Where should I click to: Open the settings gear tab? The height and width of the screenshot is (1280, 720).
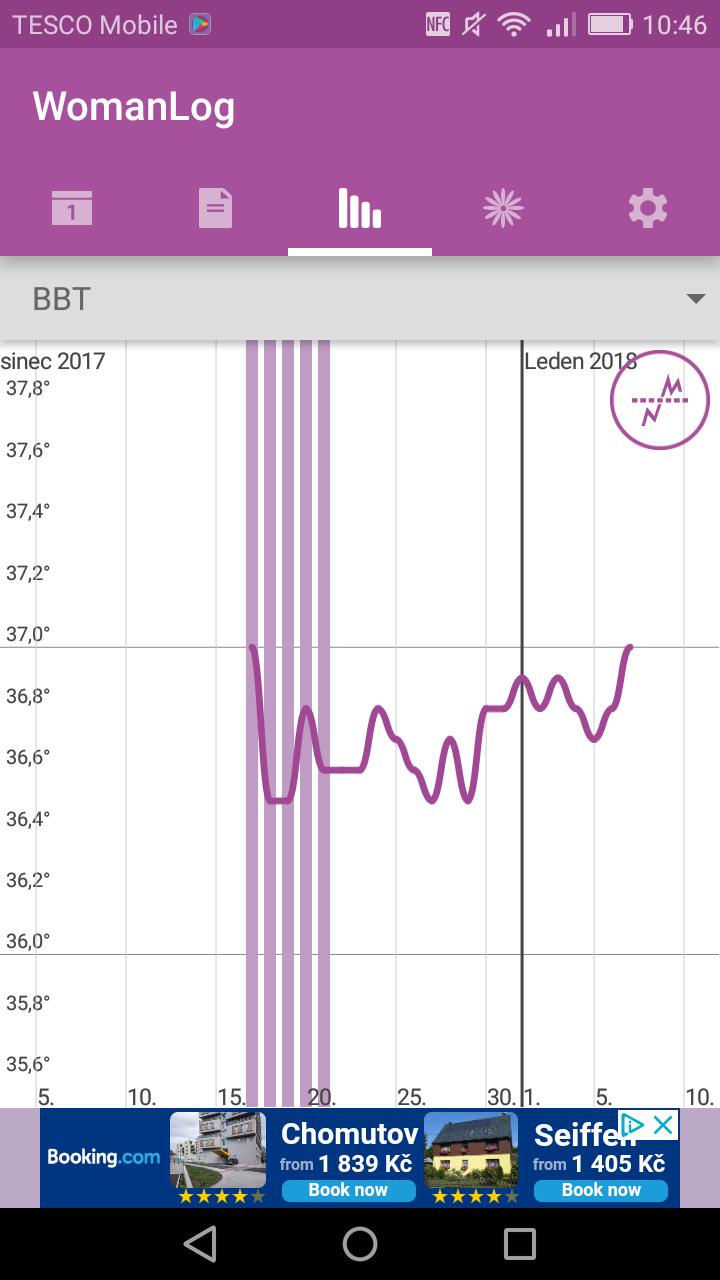(647, 208)
